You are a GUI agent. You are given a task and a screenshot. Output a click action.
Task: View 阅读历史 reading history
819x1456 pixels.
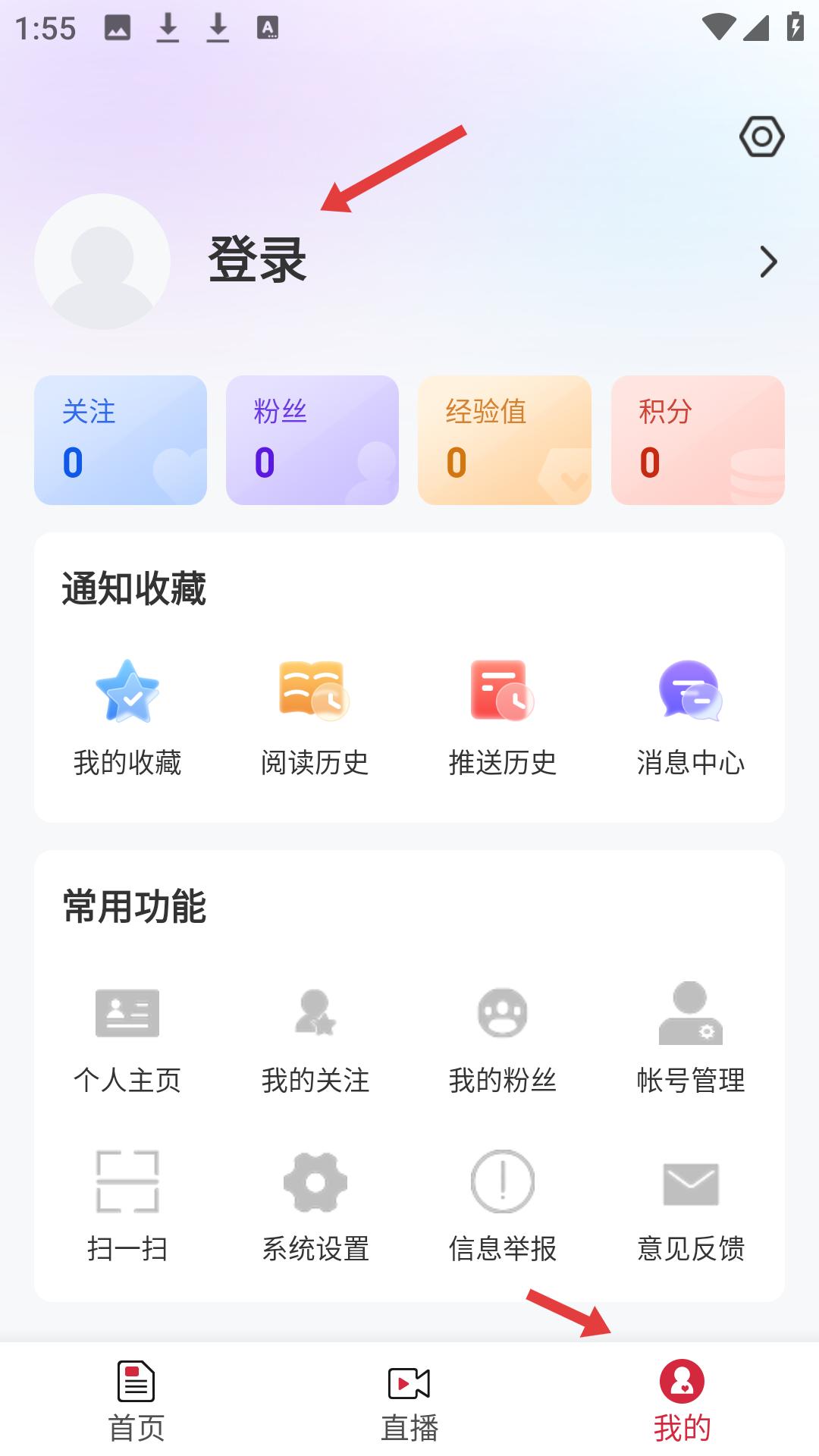(315, 717)
